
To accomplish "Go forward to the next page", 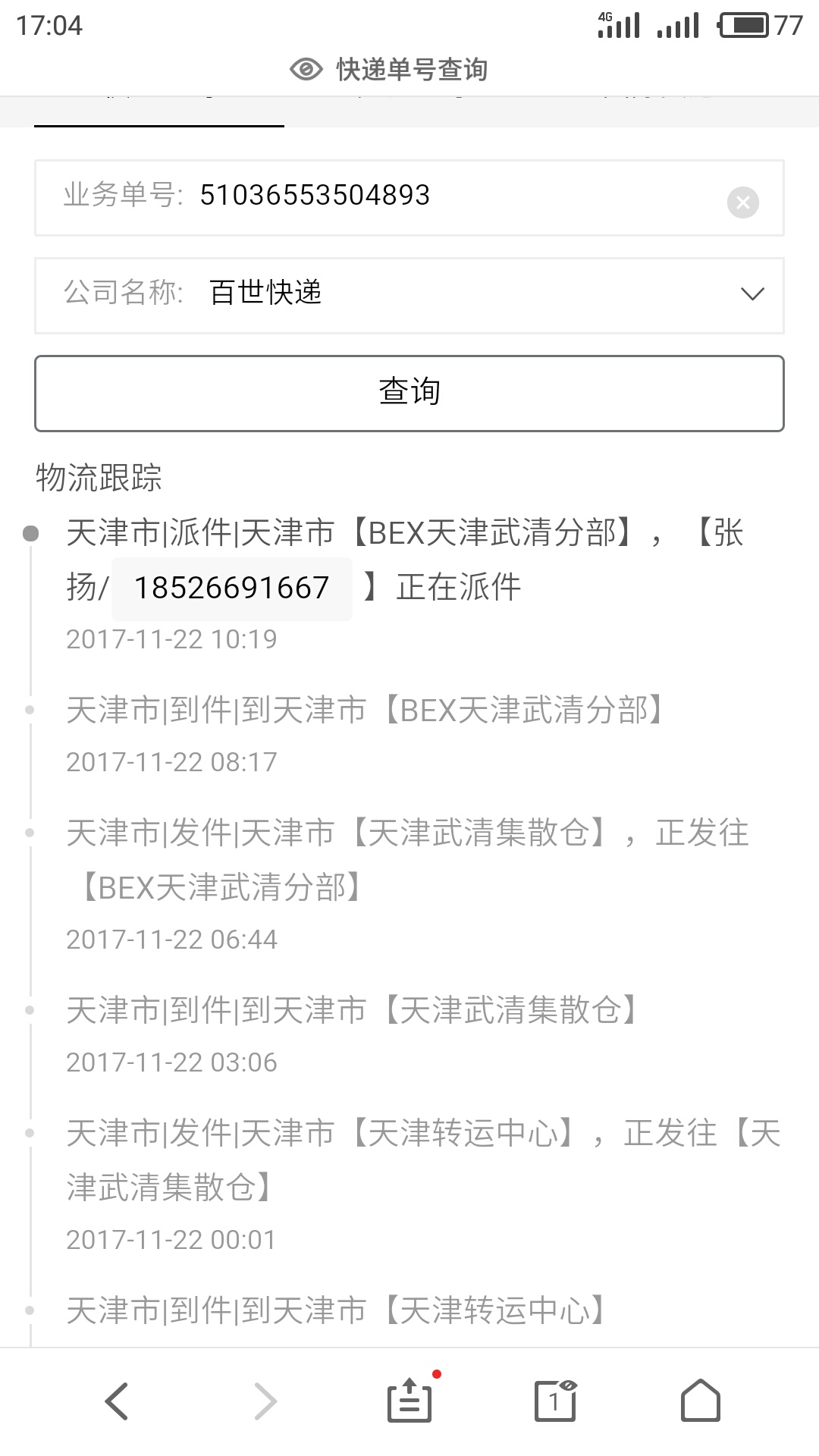I will point(265,1401).
